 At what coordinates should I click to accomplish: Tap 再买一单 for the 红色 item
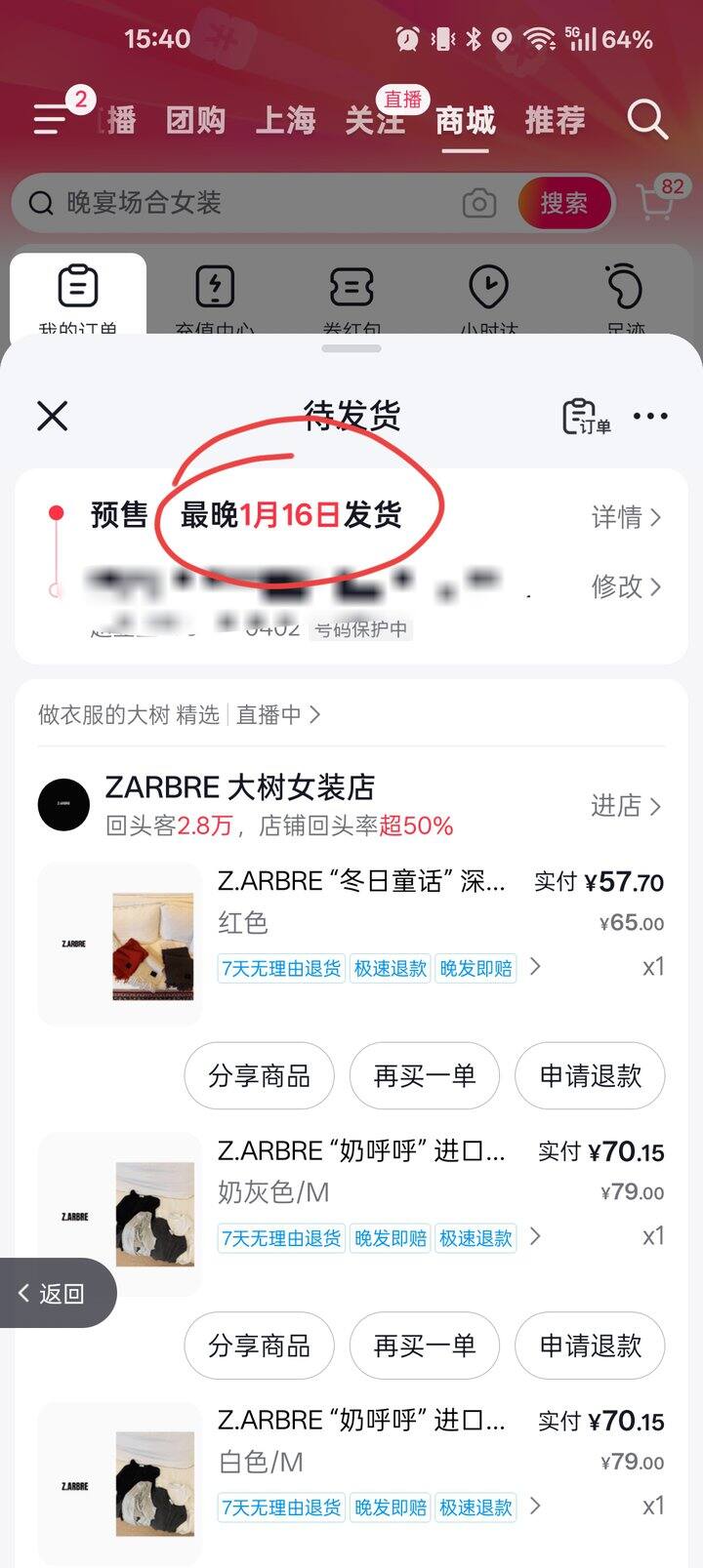[x=425, y=1075]
